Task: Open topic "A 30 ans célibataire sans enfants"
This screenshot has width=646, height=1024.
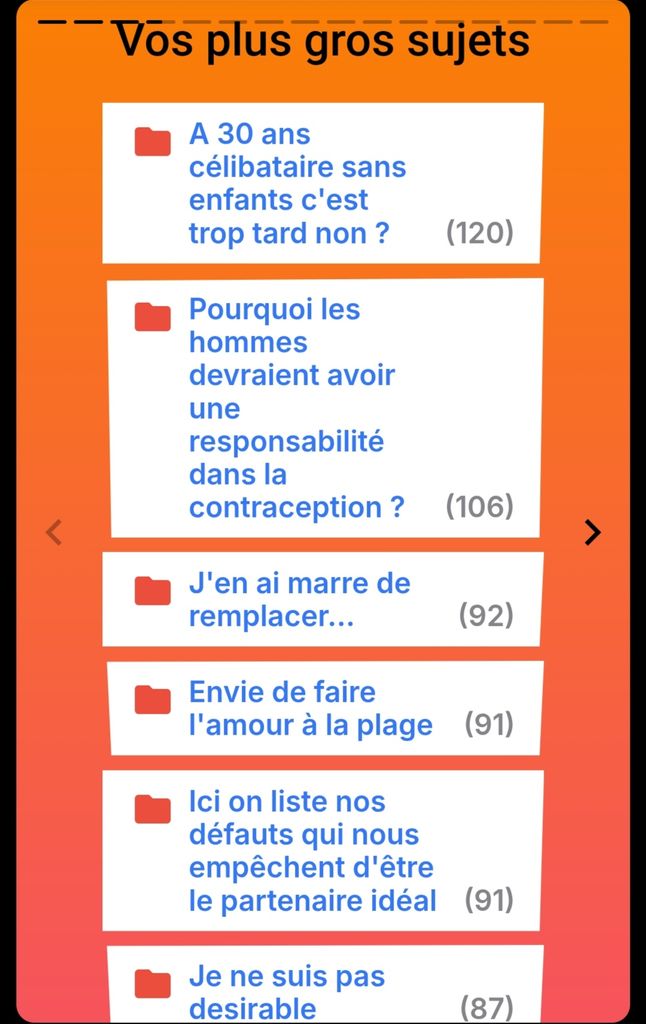Action: 297,184
